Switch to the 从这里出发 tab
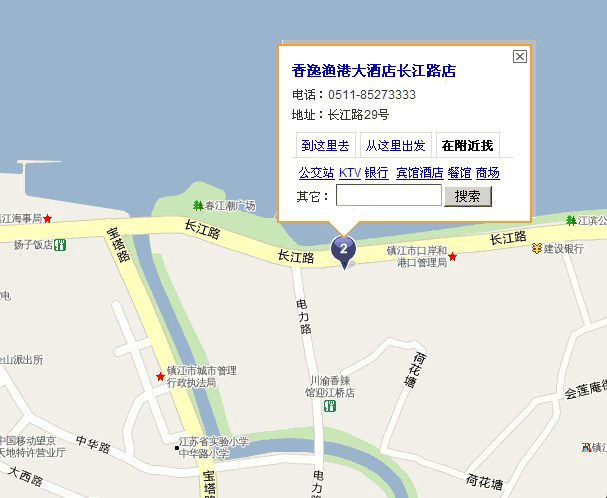The height and width of the screenshot is (498, 607). [395, 145]
